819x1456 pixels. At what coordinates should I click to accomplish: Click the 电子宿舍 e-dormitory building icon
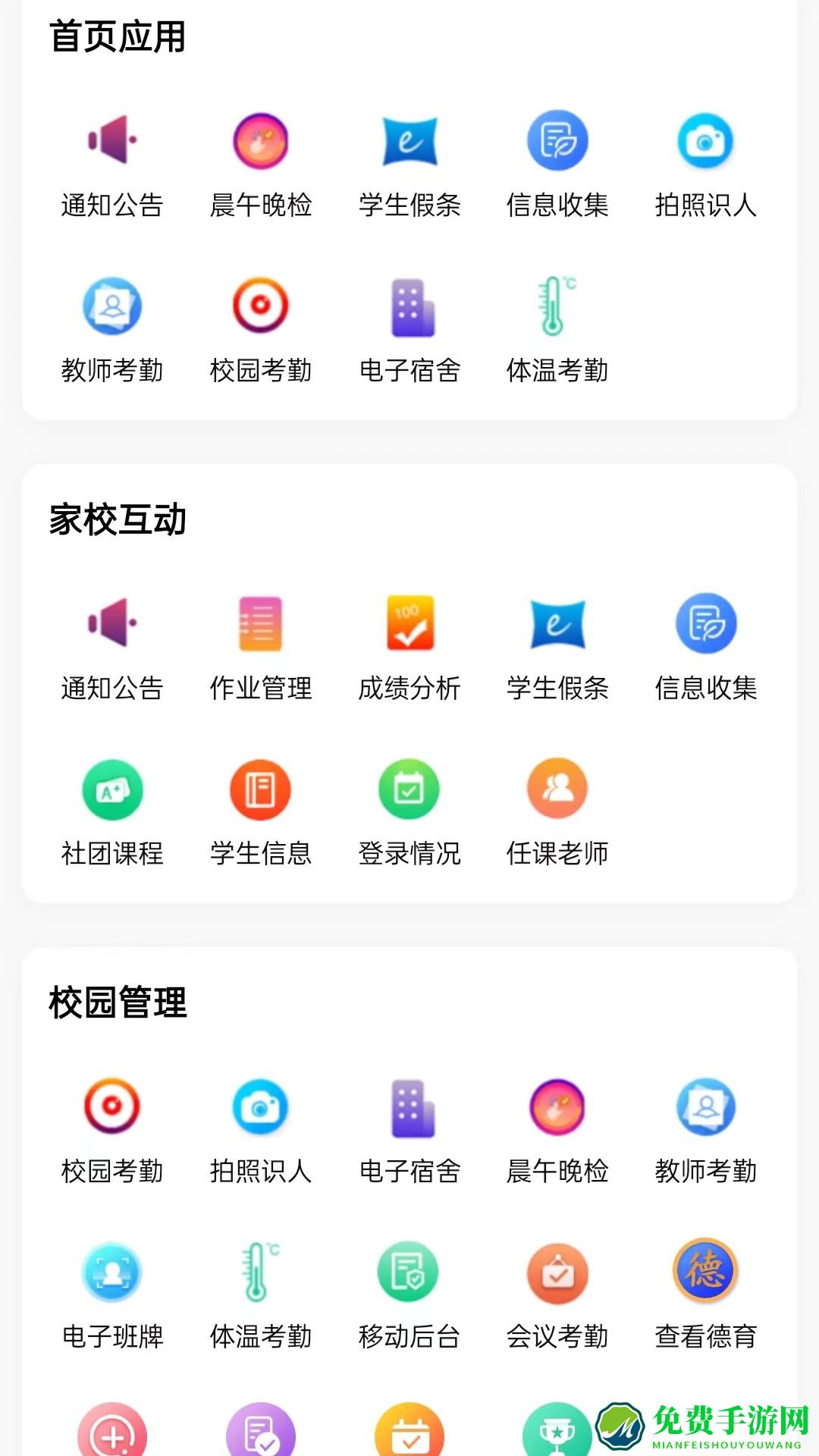click(408, 306)
